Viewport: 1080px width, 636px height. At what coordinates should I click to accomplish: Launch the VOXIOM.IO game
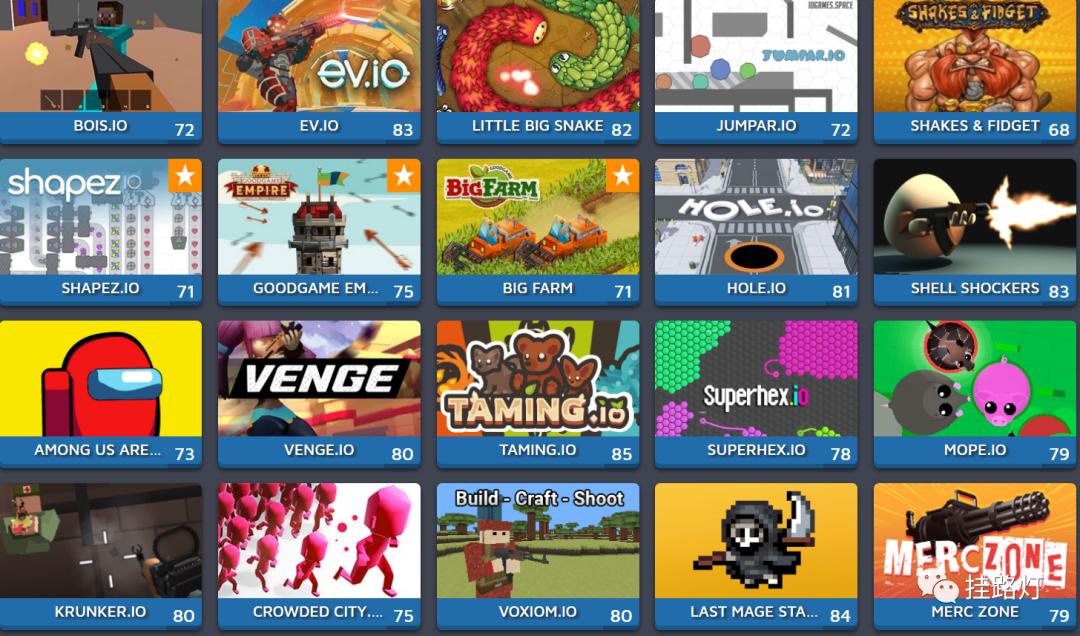[x=537, y=545]
